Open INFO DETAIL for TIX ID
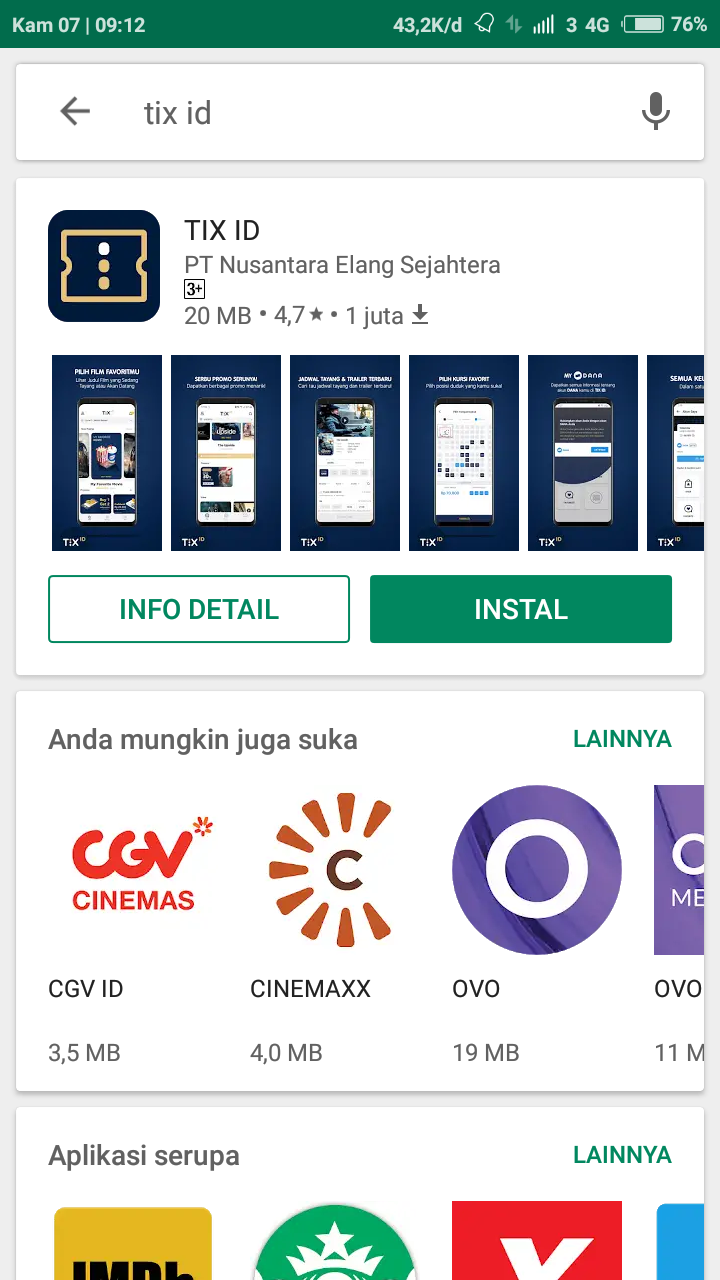 tap(199, 609)
